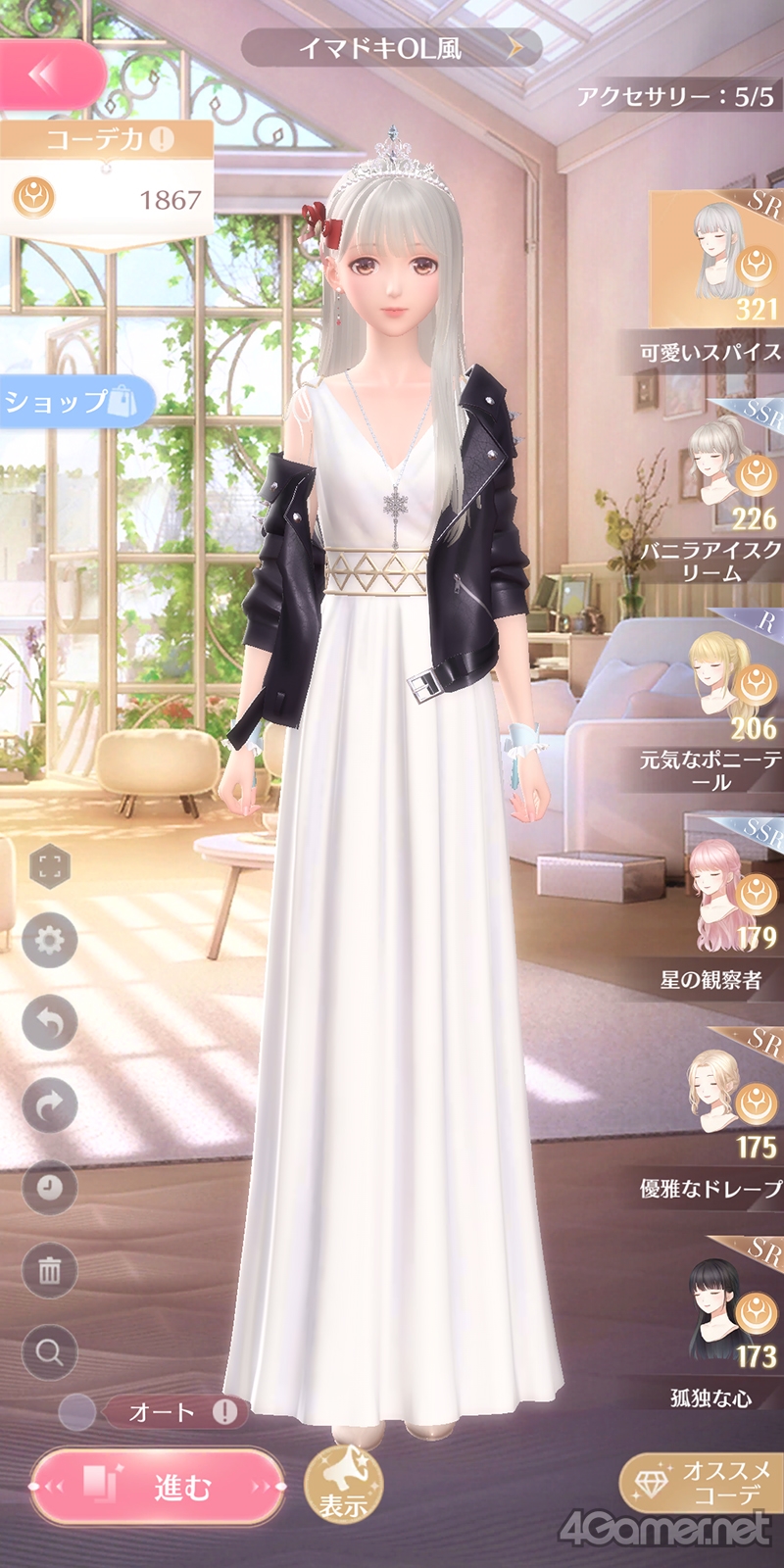Viewport: 784px width, 1568px height.
Task: Open the magnifier search icon
Action: (50, 1353)
